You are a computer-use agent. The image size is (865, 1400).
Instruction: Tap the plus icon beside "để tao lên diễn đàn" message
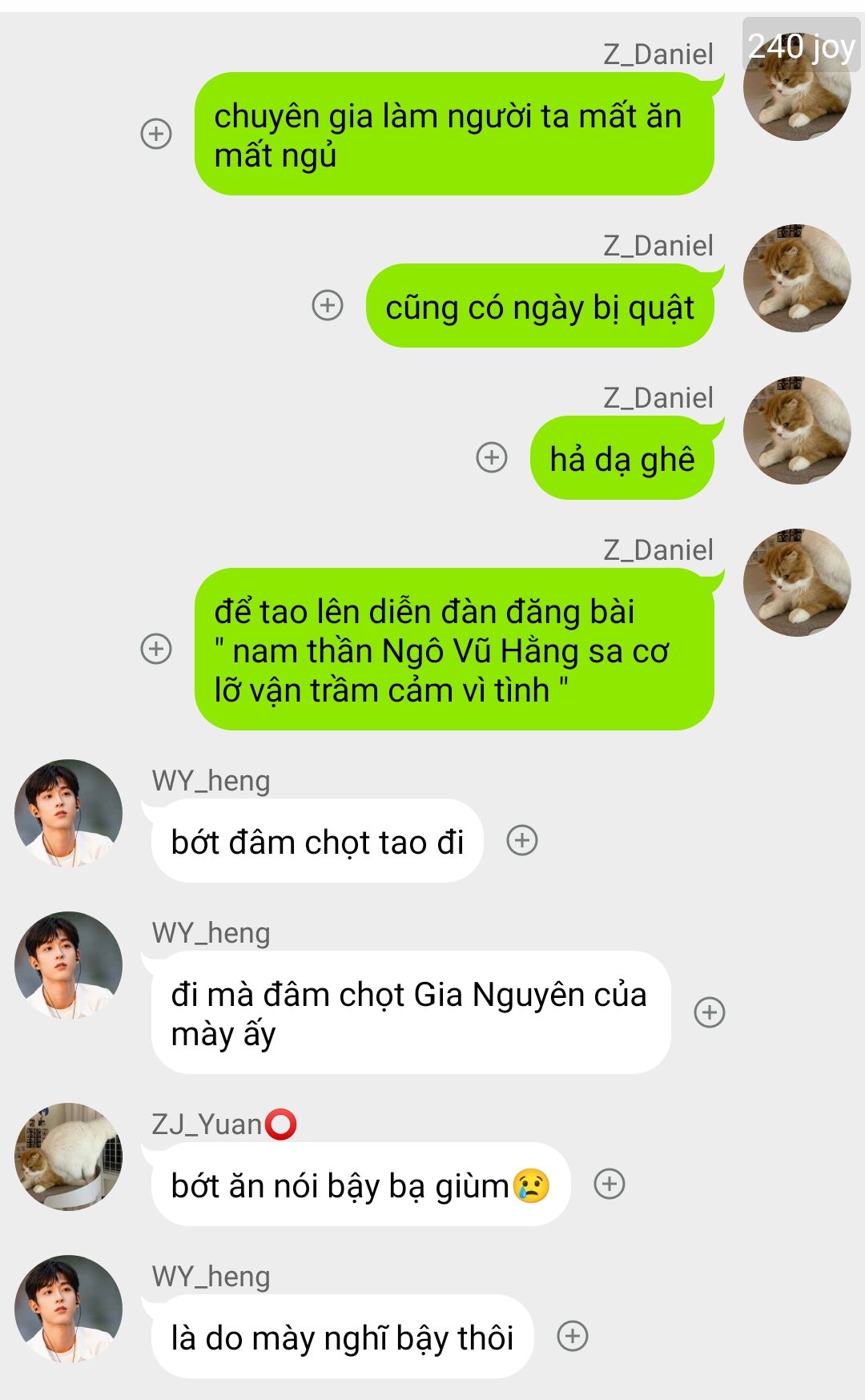[156, 649]
